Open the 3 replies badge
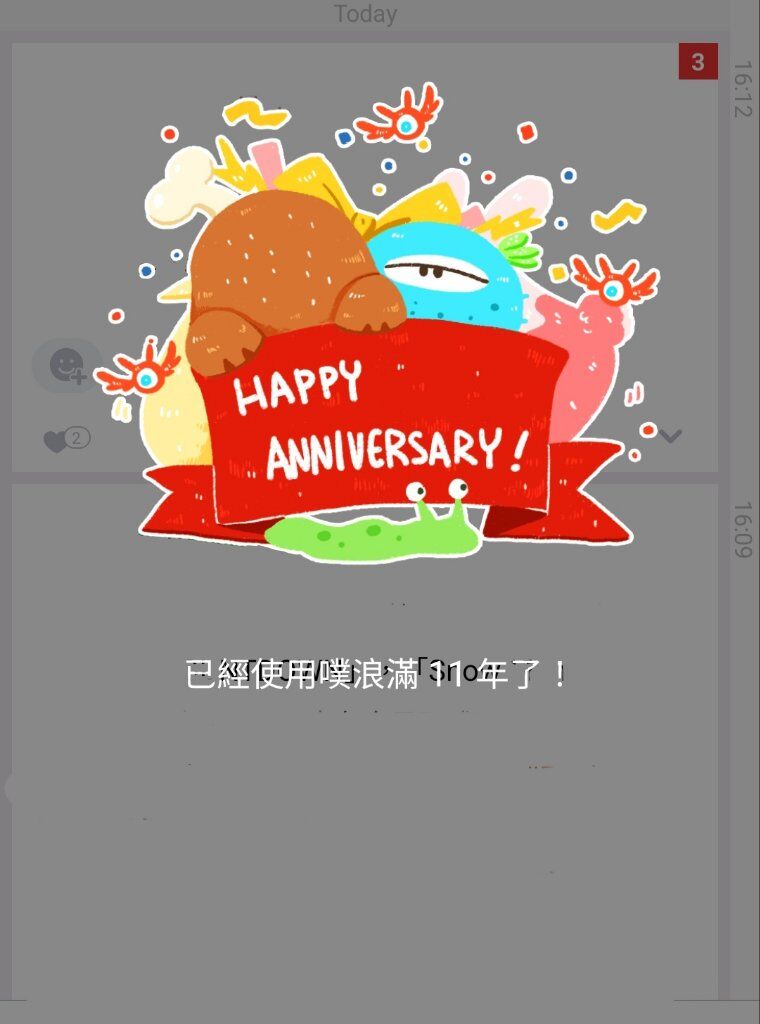760x1024 pixels. pos(698,62)
